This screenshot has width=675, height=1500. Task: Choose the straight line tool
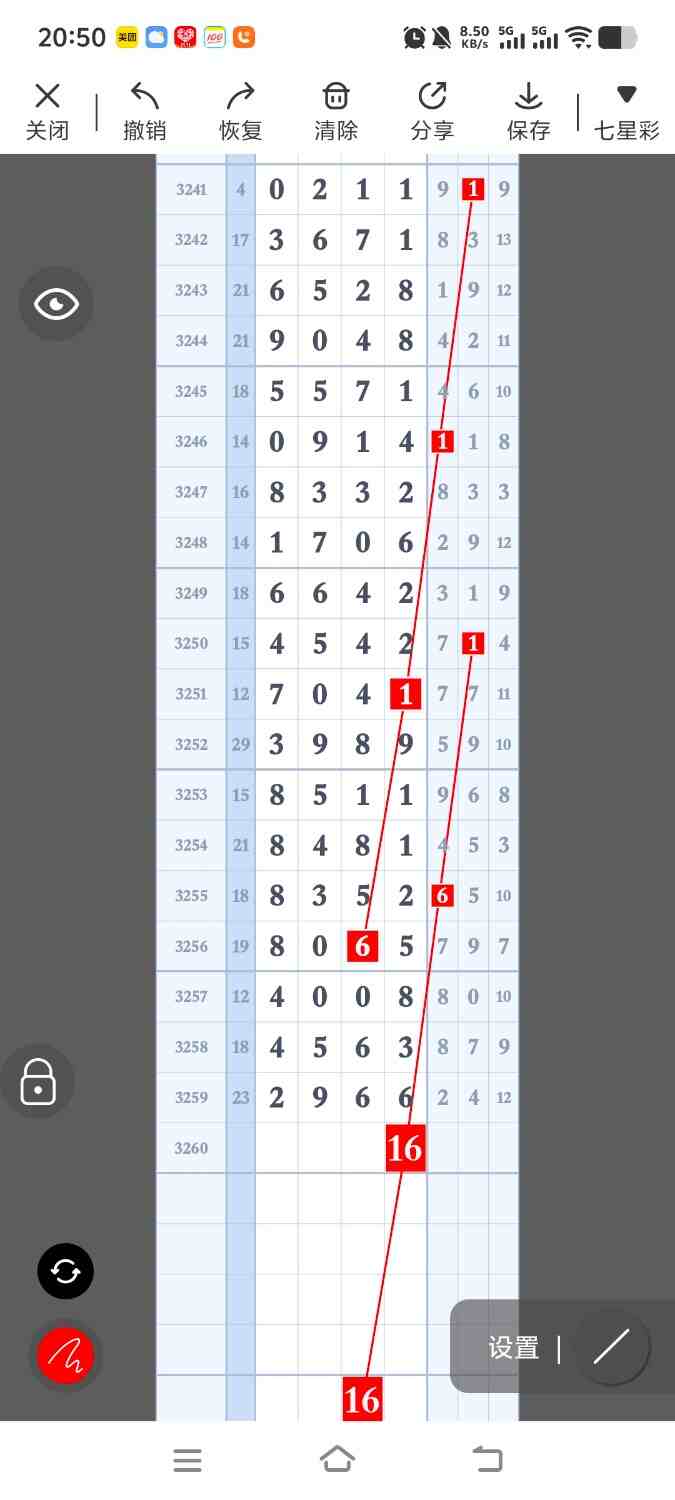pyautogui.click(x=611, y=1347)
